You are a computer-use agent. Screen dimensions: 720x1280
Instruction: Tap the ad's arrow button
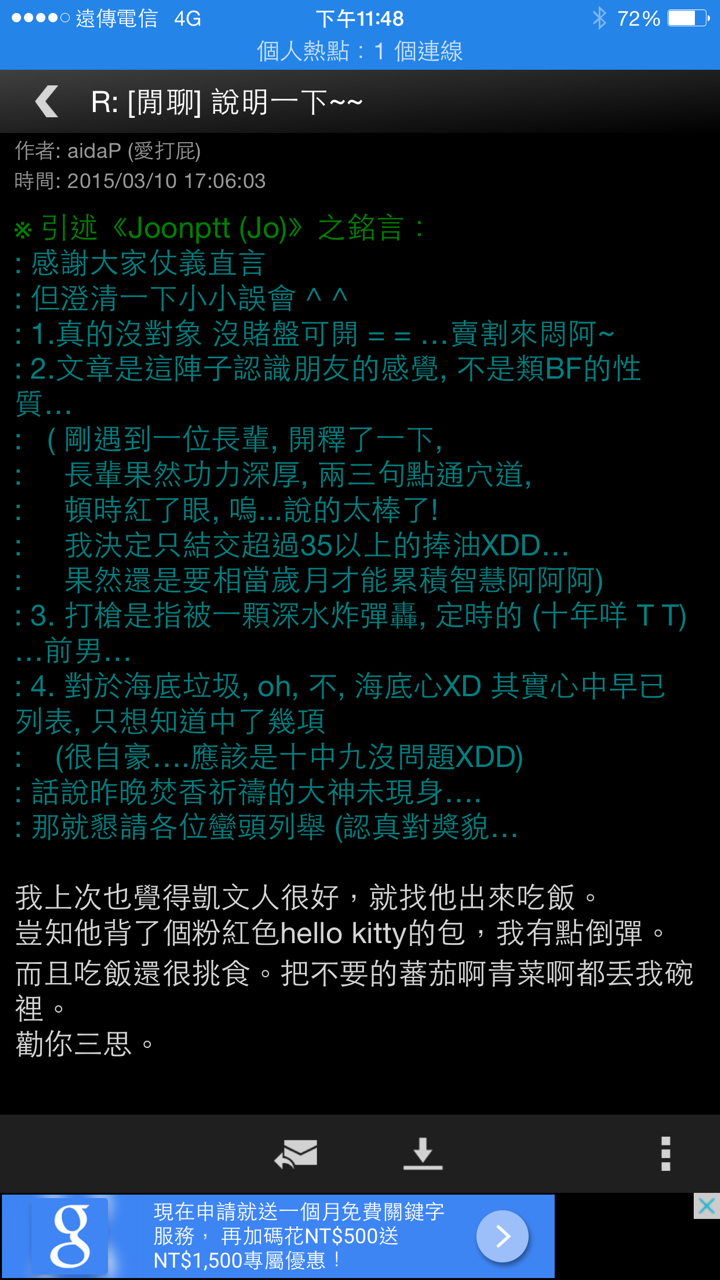pos(502,1237)
